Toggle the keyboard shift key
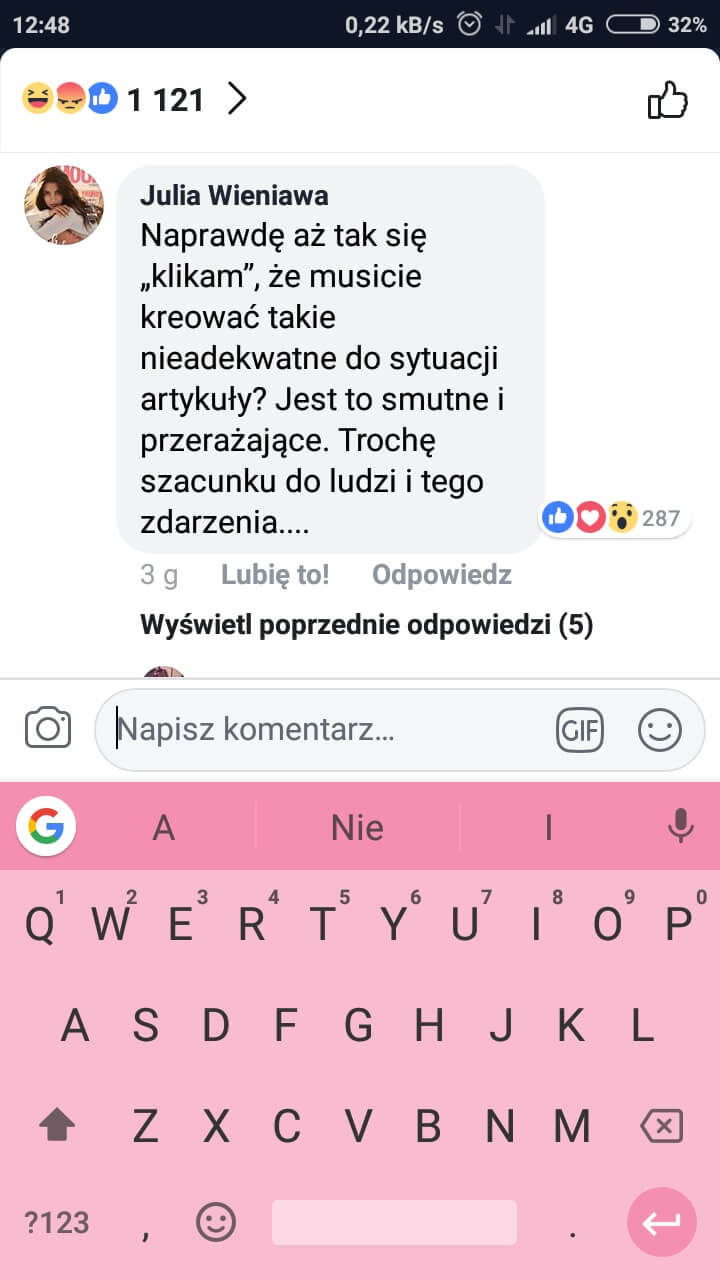 click(x=57, y=1126)
